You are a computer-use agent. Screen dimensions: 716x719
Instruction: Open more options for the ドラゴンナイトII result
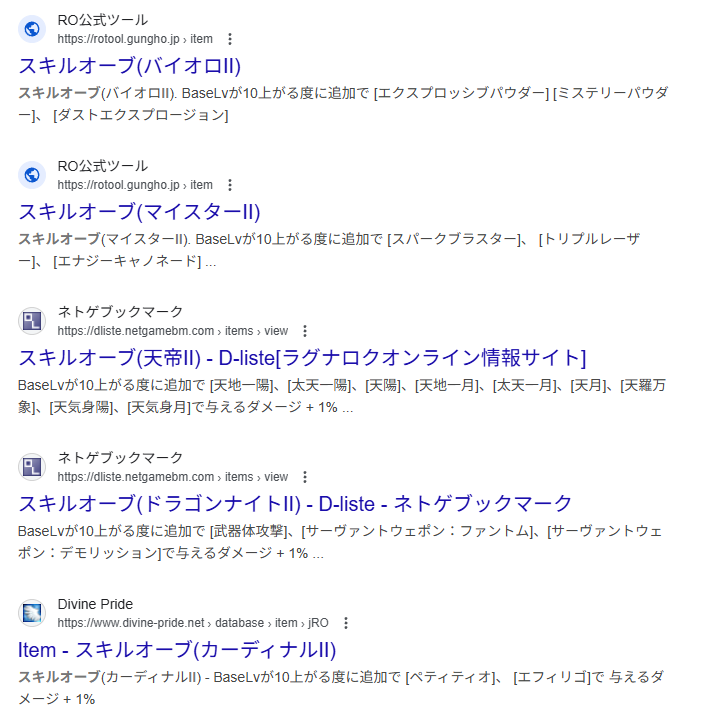[305, 477]
